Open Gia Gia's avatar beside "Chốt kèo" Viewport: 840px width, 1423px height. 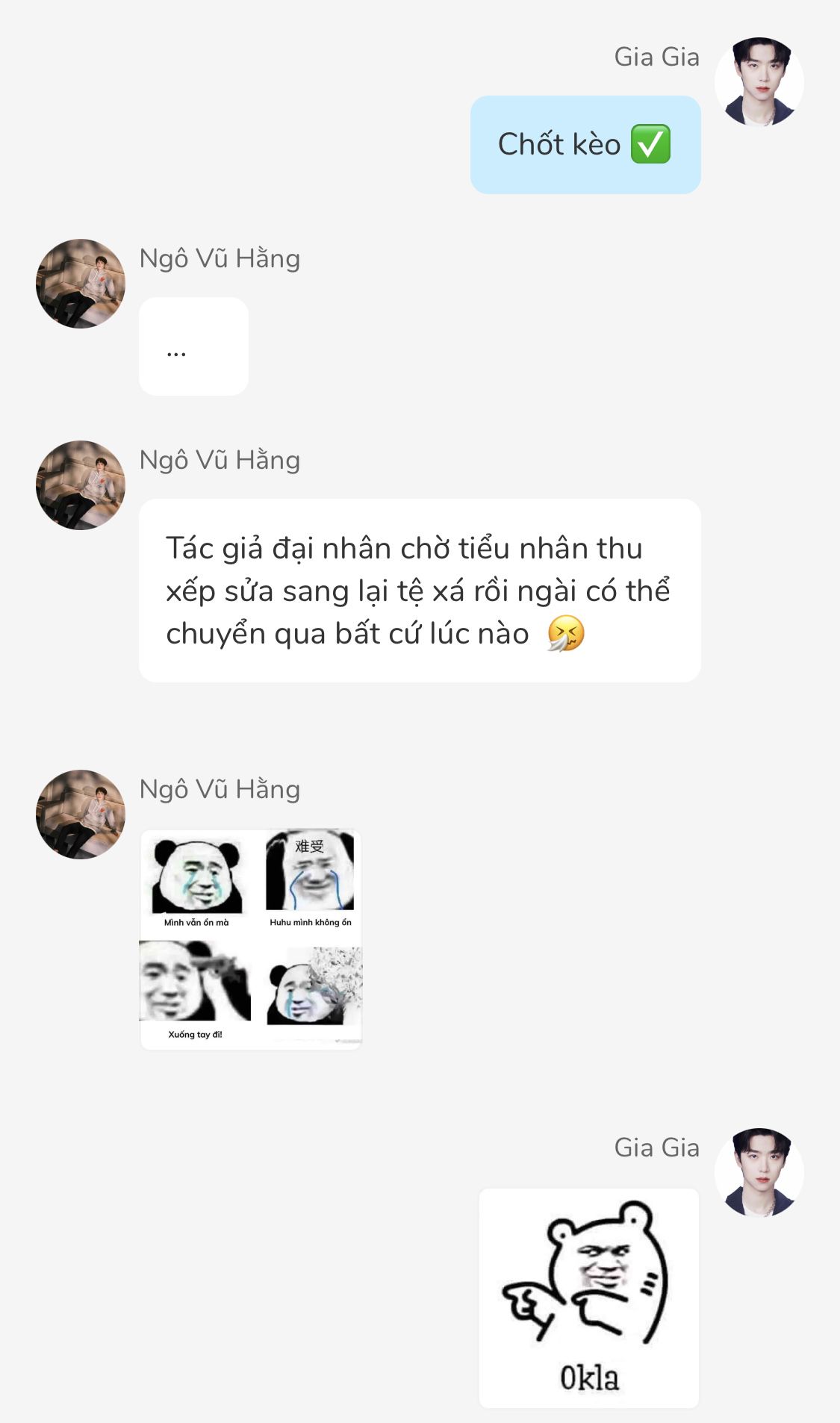tap(759, 82)
